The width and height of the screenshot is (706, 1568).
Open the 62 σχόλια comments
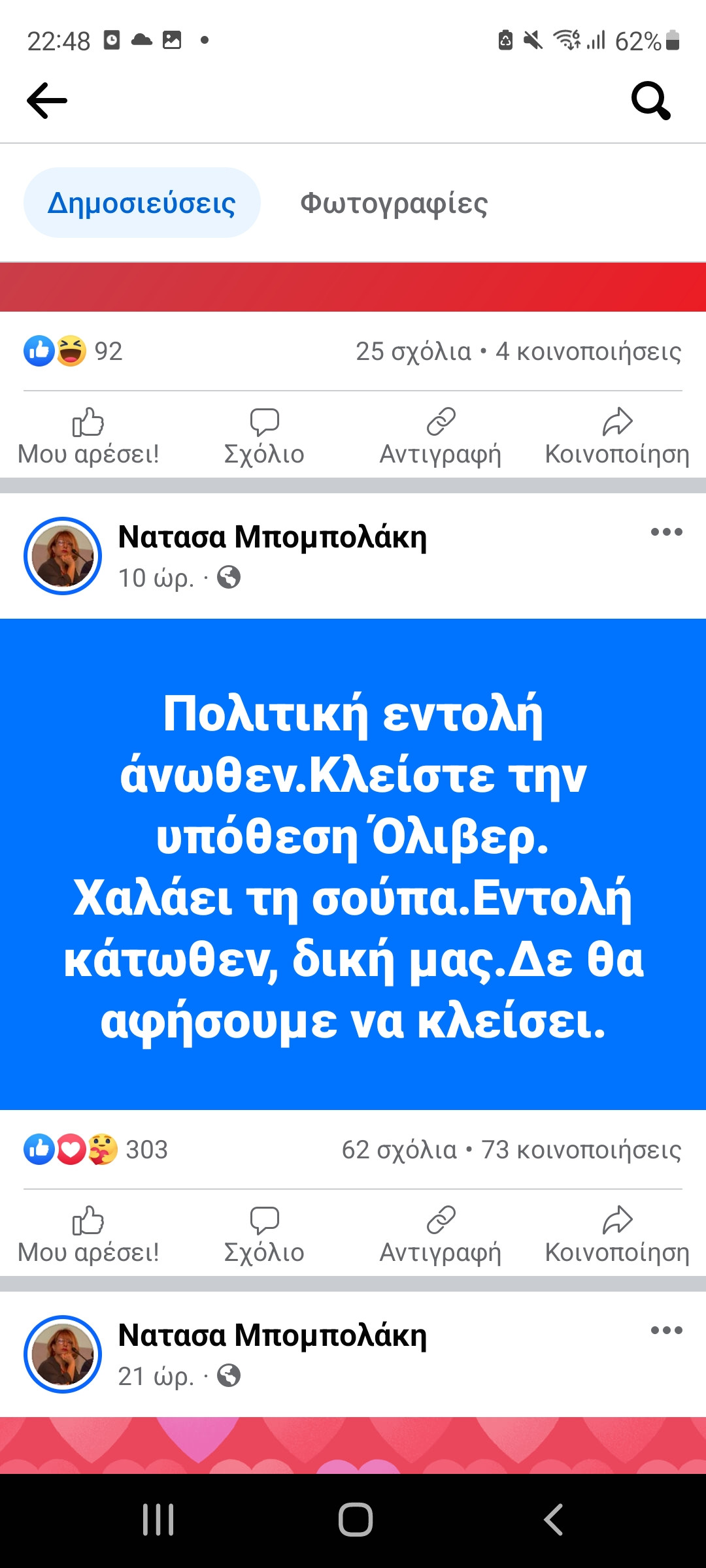click(399, 1150)
